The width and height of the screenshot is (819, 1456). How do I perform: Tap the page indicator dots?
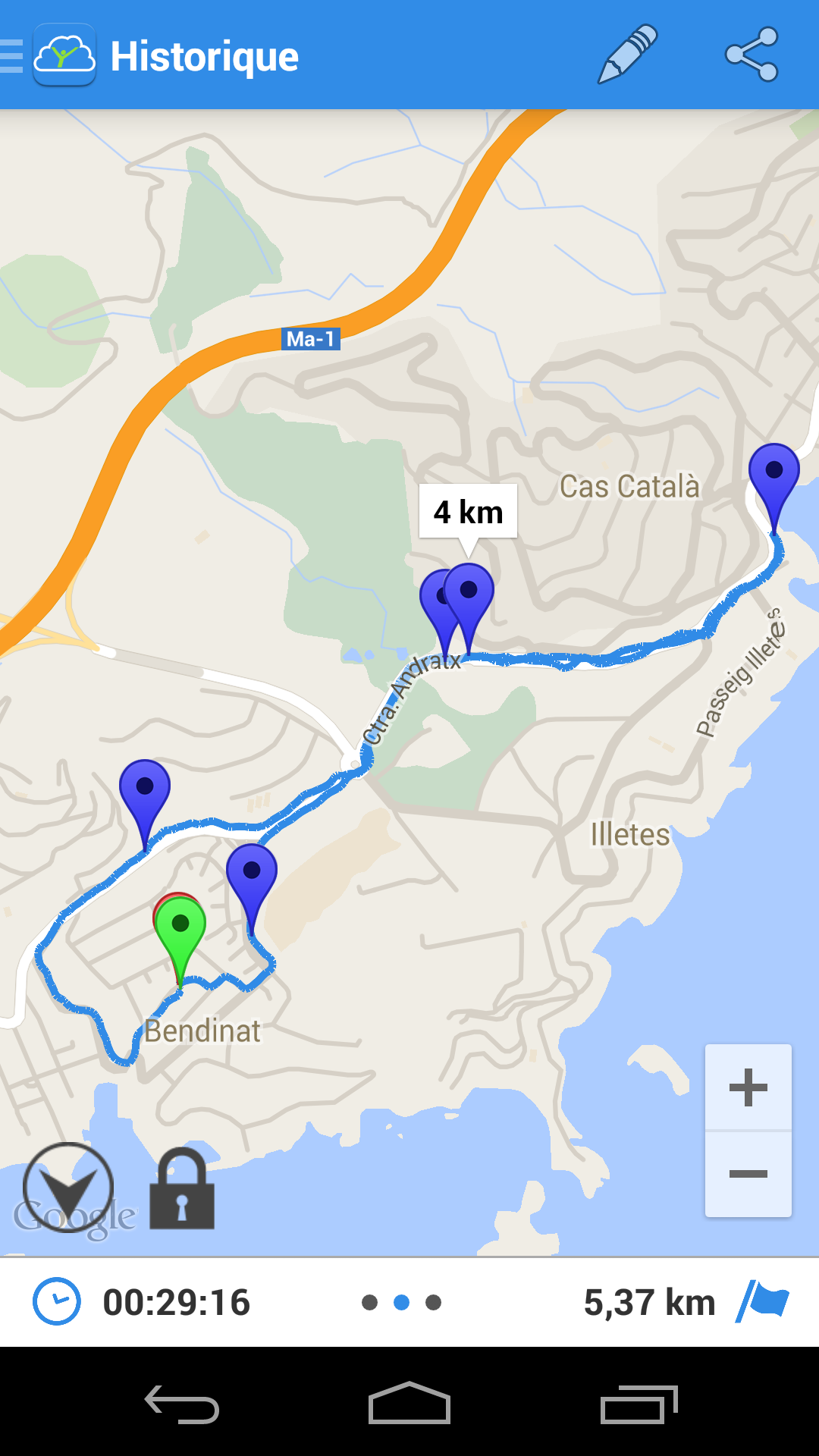click(401, 1302)
